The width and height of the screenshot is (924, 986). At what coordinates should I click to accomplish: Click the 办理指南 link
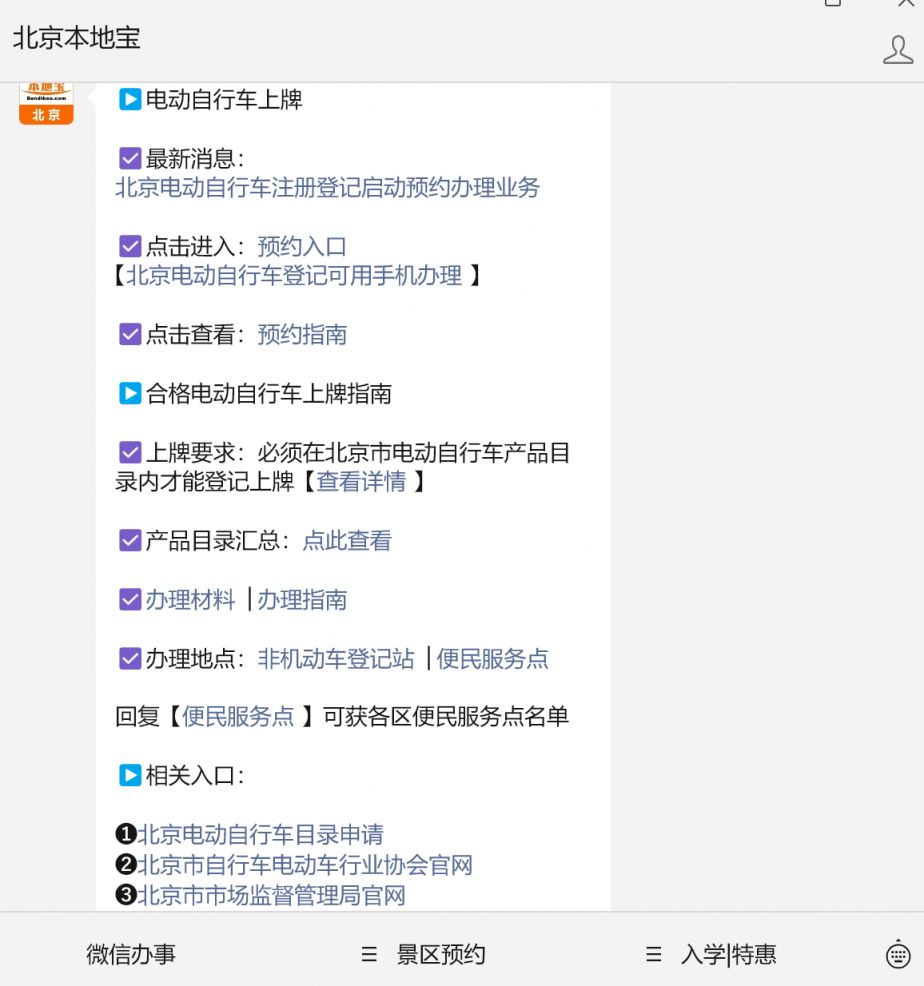pos(302,598)
